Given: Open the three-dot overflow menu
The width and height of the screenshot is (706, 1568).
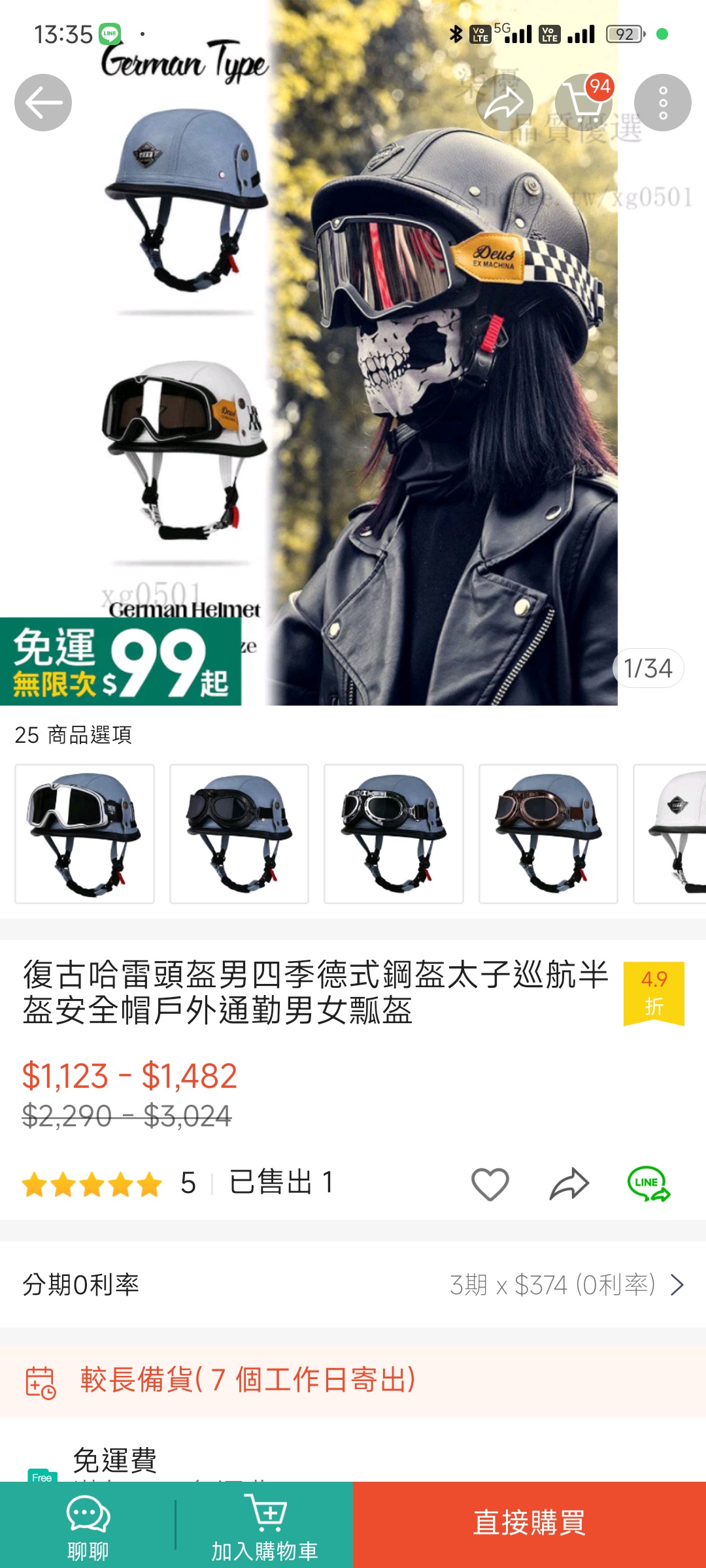Looking at the screenshot, I should (662, 103).
